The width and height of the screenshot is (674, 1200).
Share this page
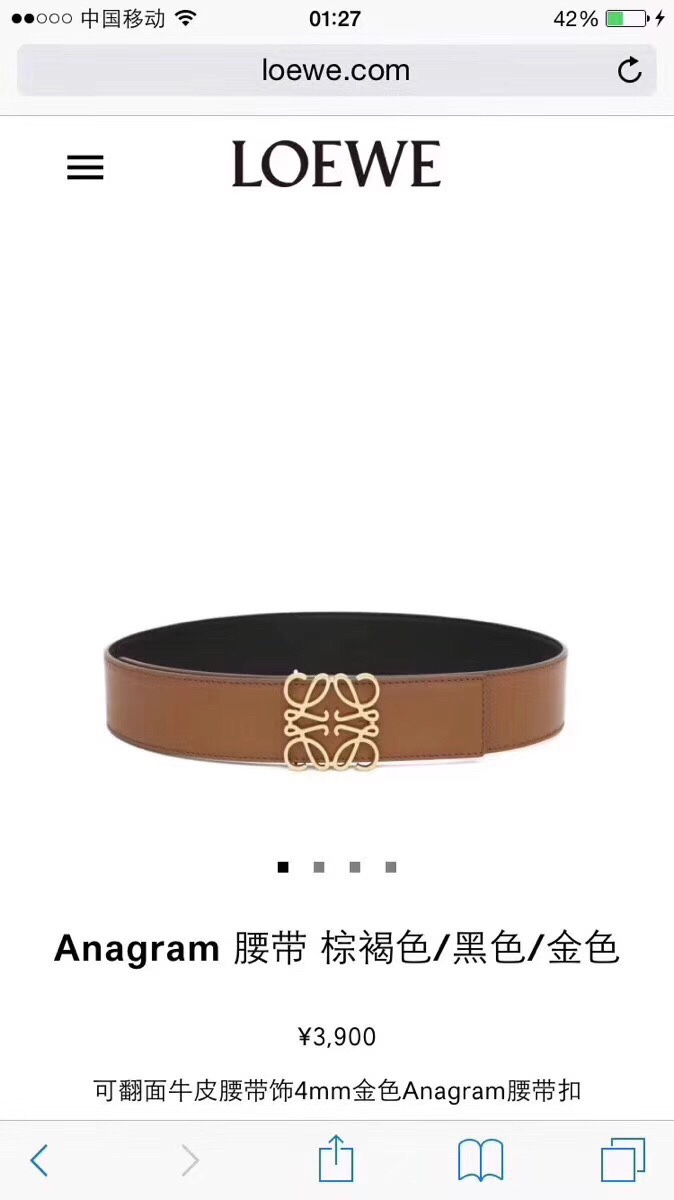tap(336, 1160)
